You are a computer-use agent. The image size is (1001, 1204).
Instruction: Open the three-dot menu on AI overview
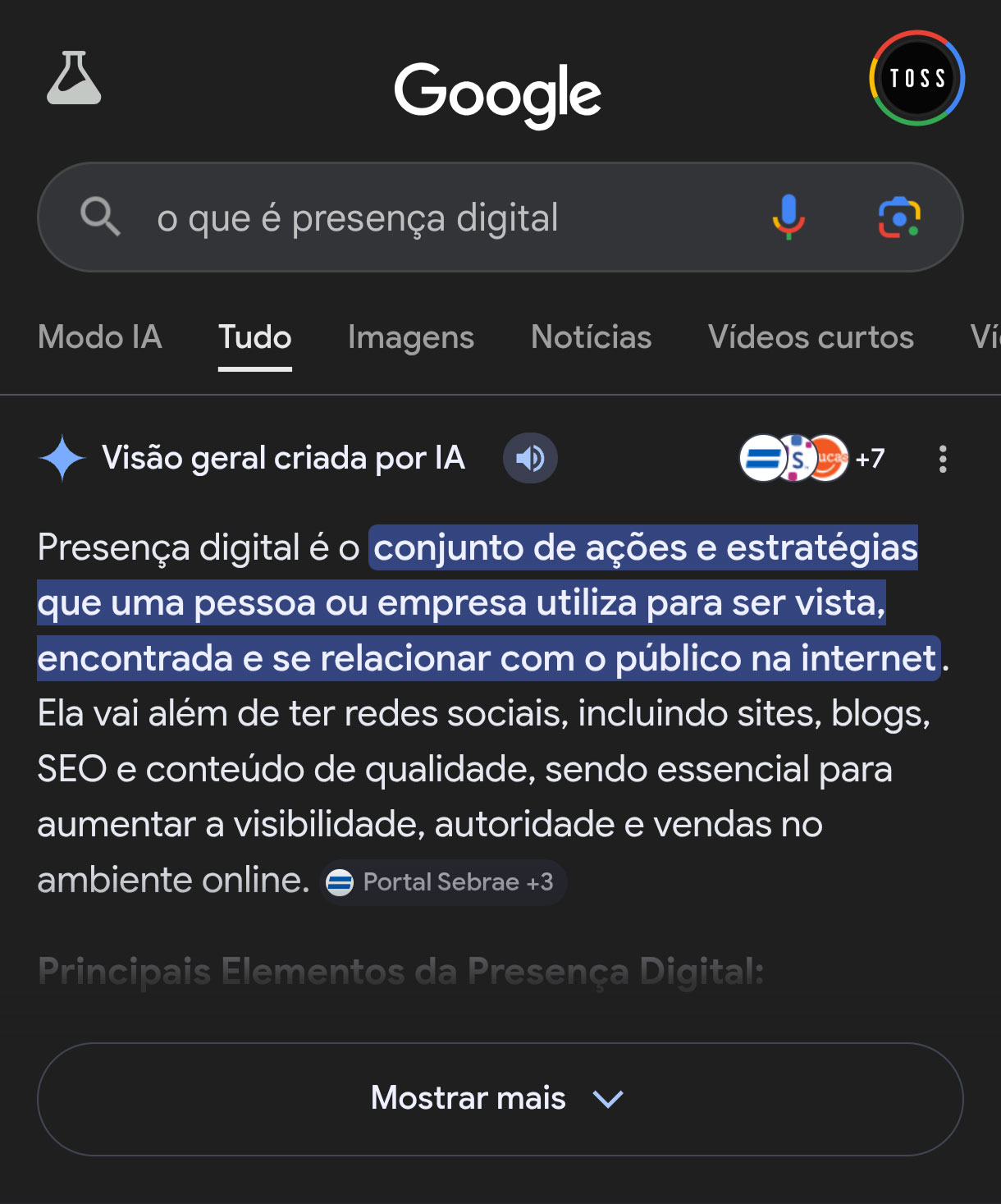[943, 459]
